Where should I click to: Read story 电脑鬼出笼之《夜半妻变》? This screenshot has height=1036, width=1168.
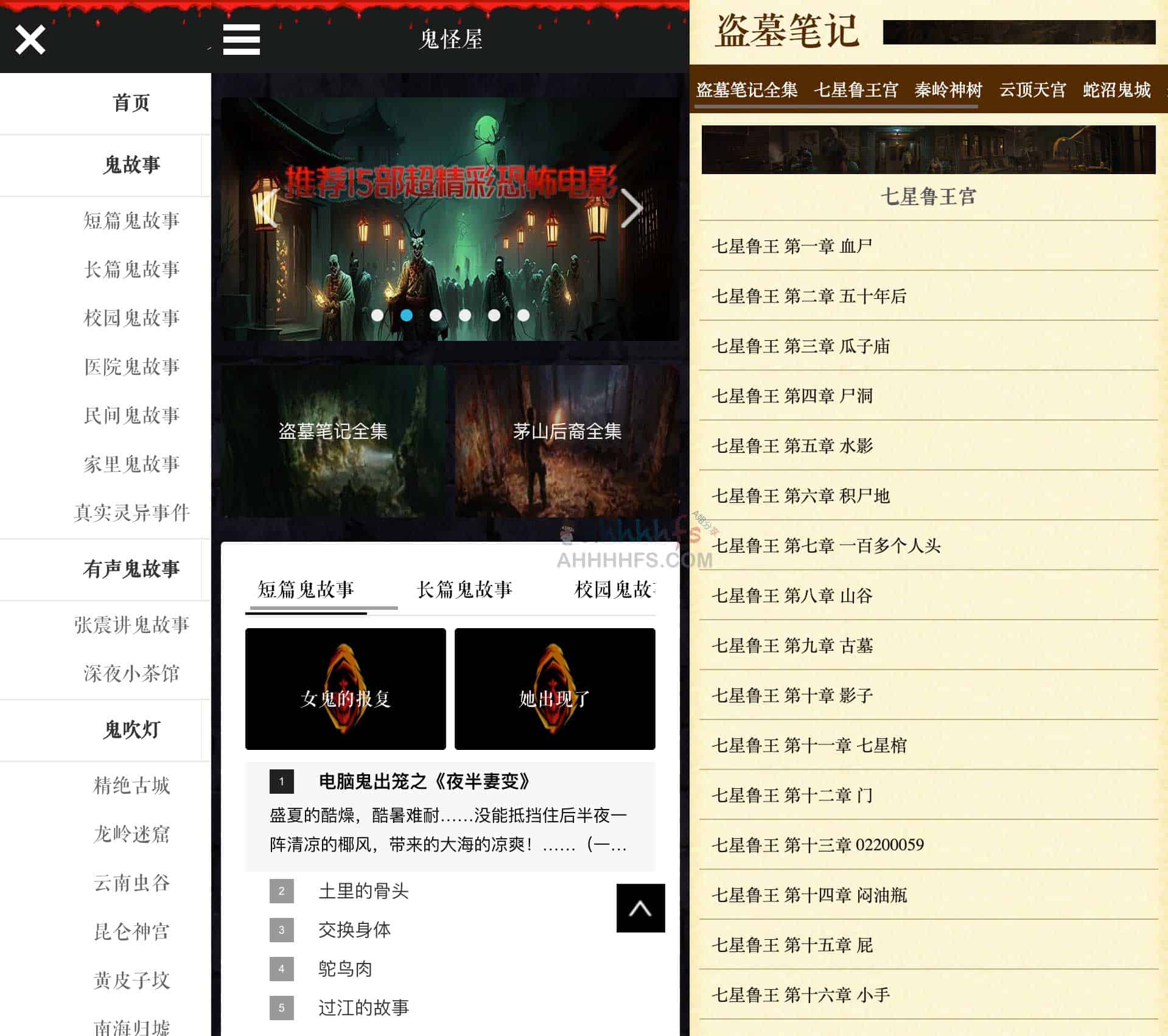(x=424, y=782)
